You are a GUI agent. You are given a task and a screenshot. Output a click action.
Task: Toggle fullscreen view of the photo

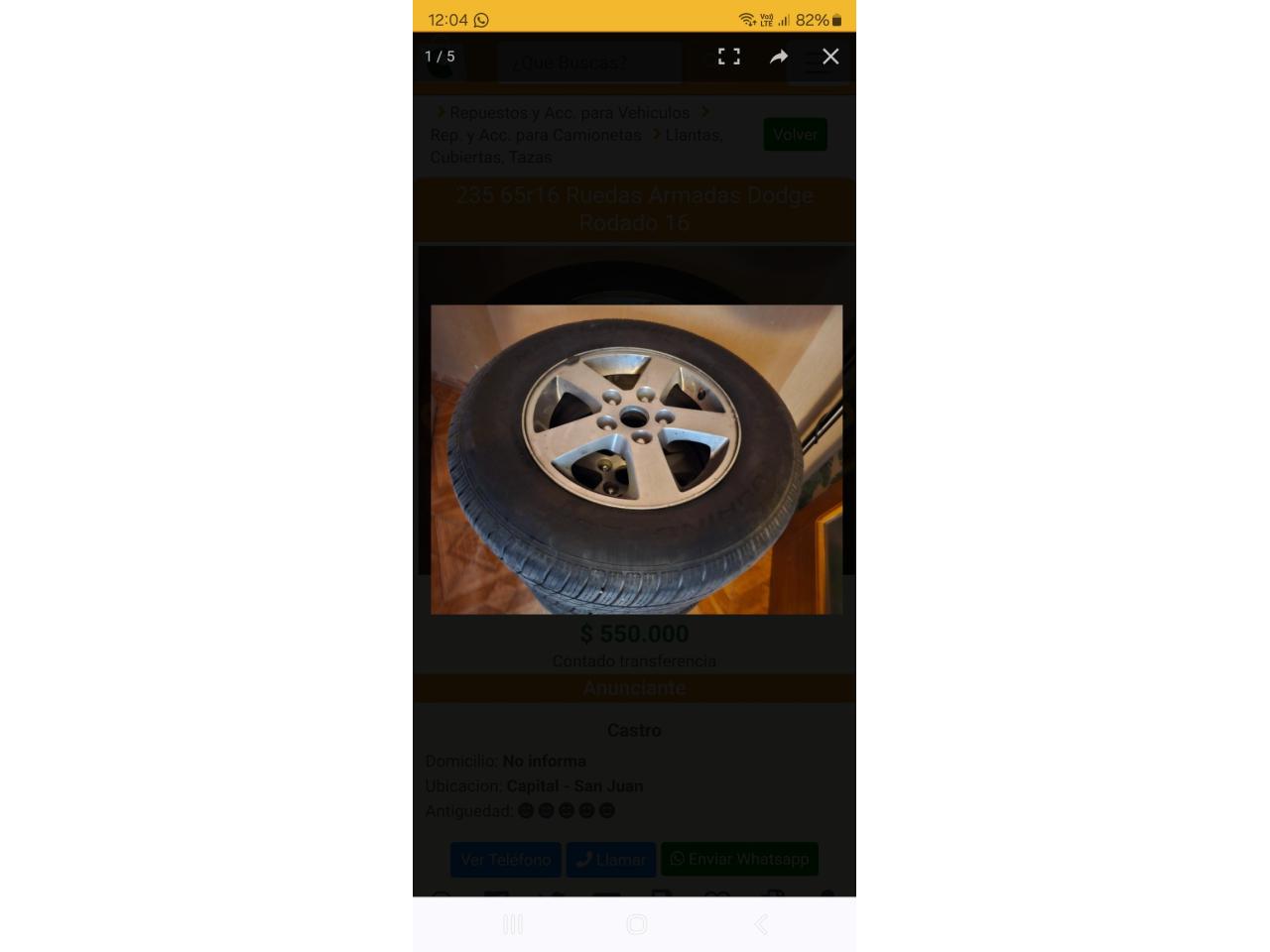coord(729,57)
